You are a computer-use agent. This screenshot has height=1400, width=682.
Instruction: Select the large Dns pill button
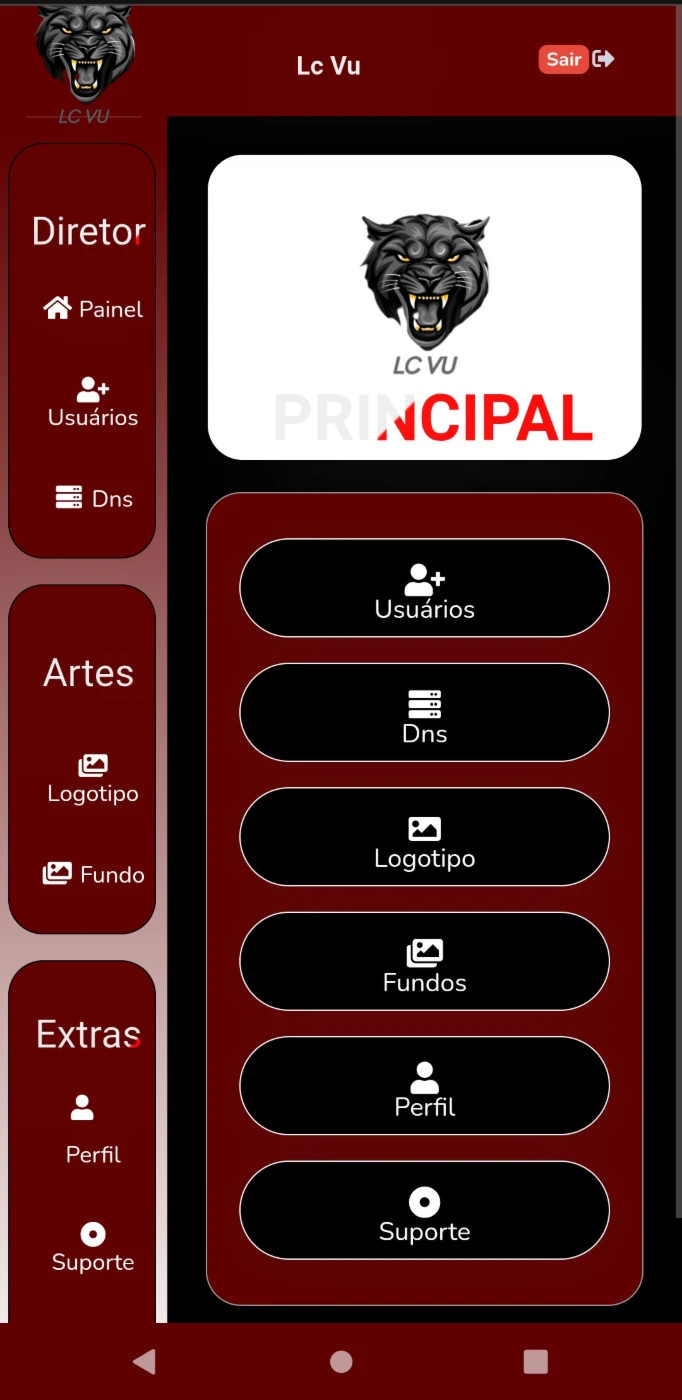click(x=424, y=712)
